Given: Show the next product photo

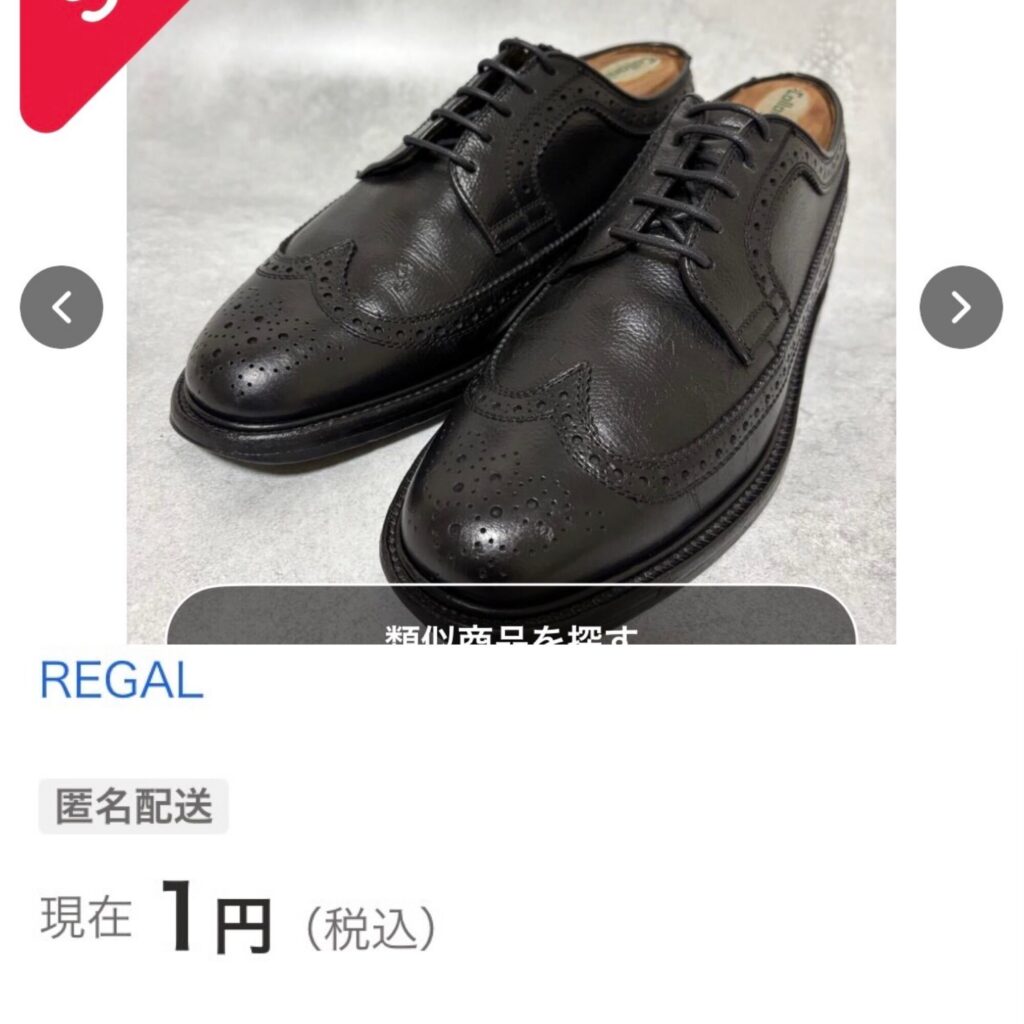Looking at the screenshot, I should [x=960, y=307].
